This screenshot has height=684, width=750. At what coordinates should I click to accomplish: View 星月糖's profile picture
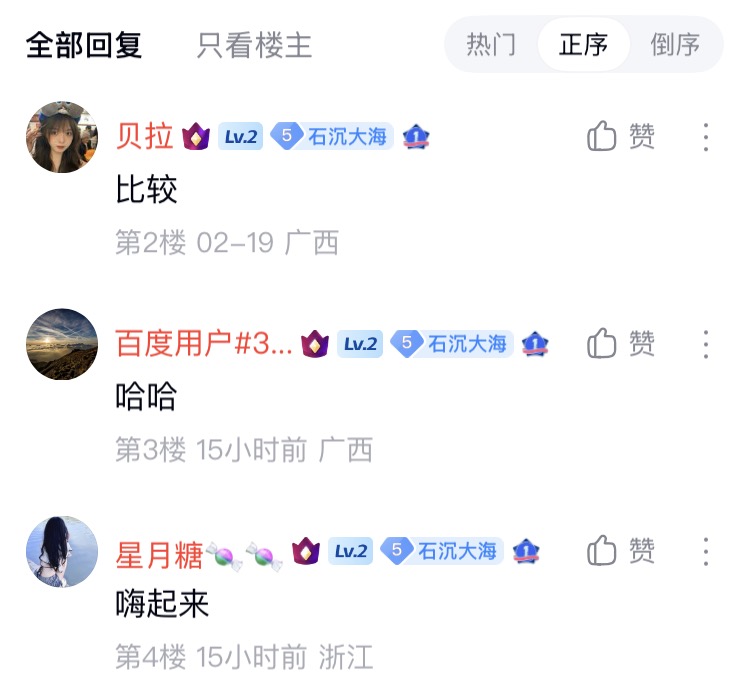[x=62, y=551]
